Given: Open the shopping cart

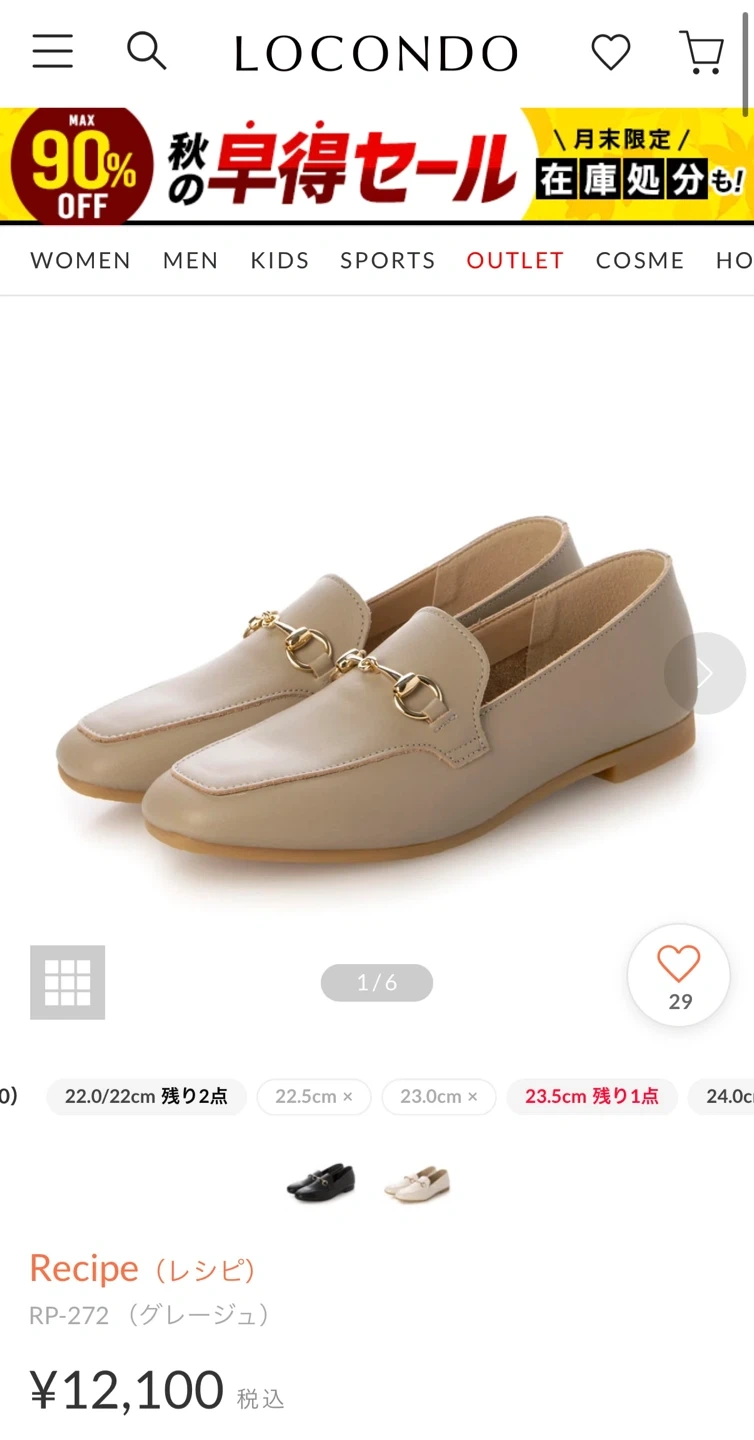Looking at the screenshot, I should click(x=701, y=52).
